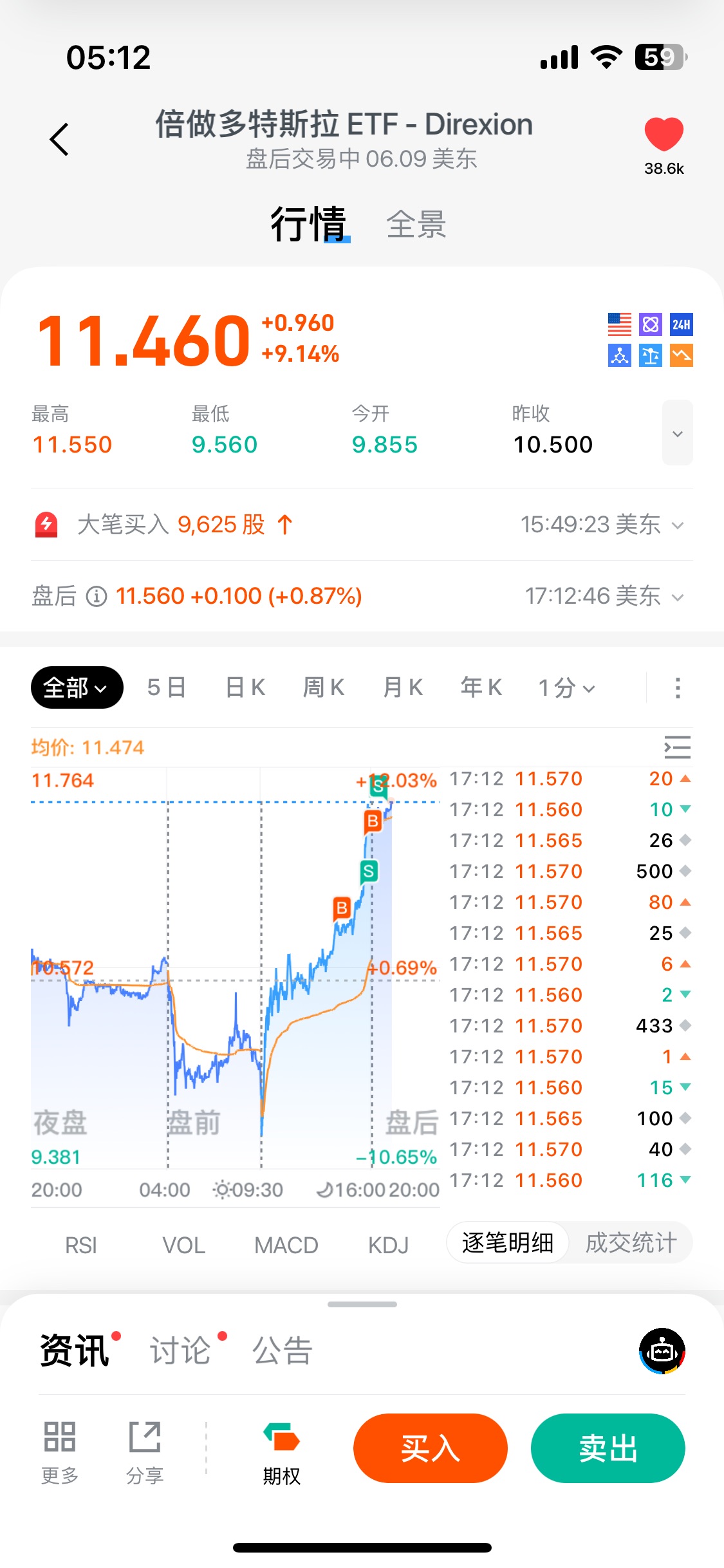Screen dimensions: 724x1568
Task: Switch to the 全景 tab
Action: (416, 225)
